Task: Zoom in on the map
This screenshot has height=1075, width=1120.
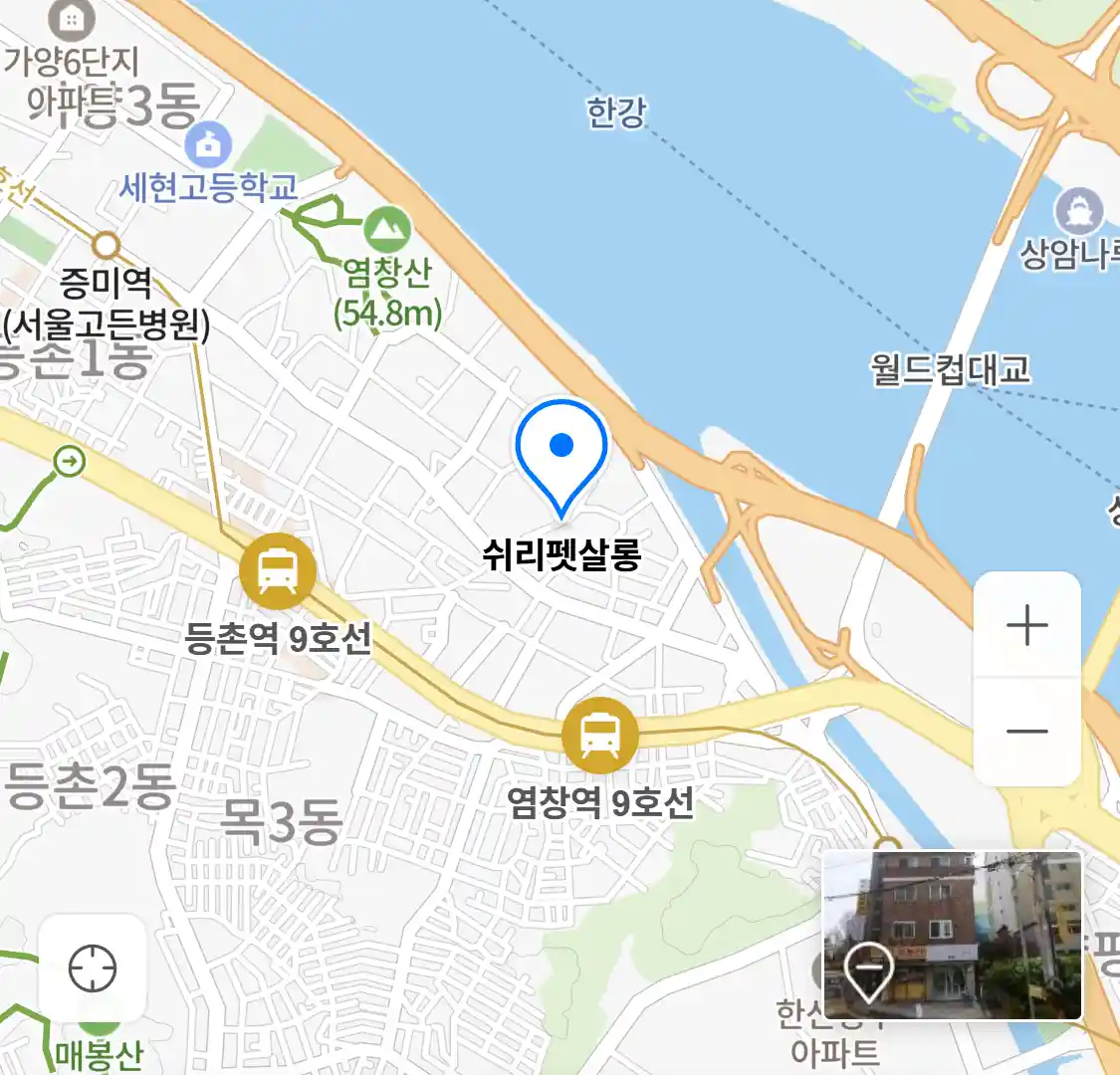Action: [x=1026, y=626]
